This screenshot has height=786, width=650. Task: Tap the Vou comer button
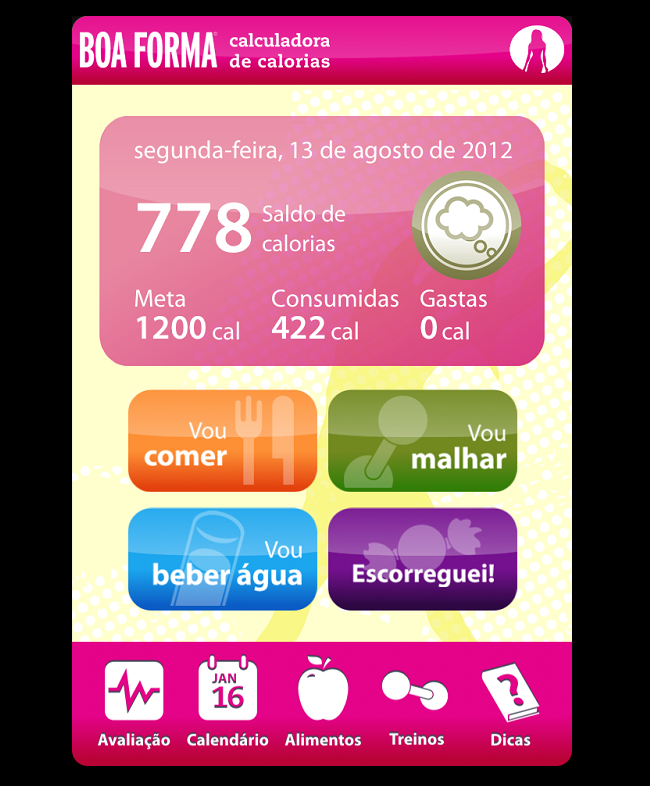[x=222, y=441]
